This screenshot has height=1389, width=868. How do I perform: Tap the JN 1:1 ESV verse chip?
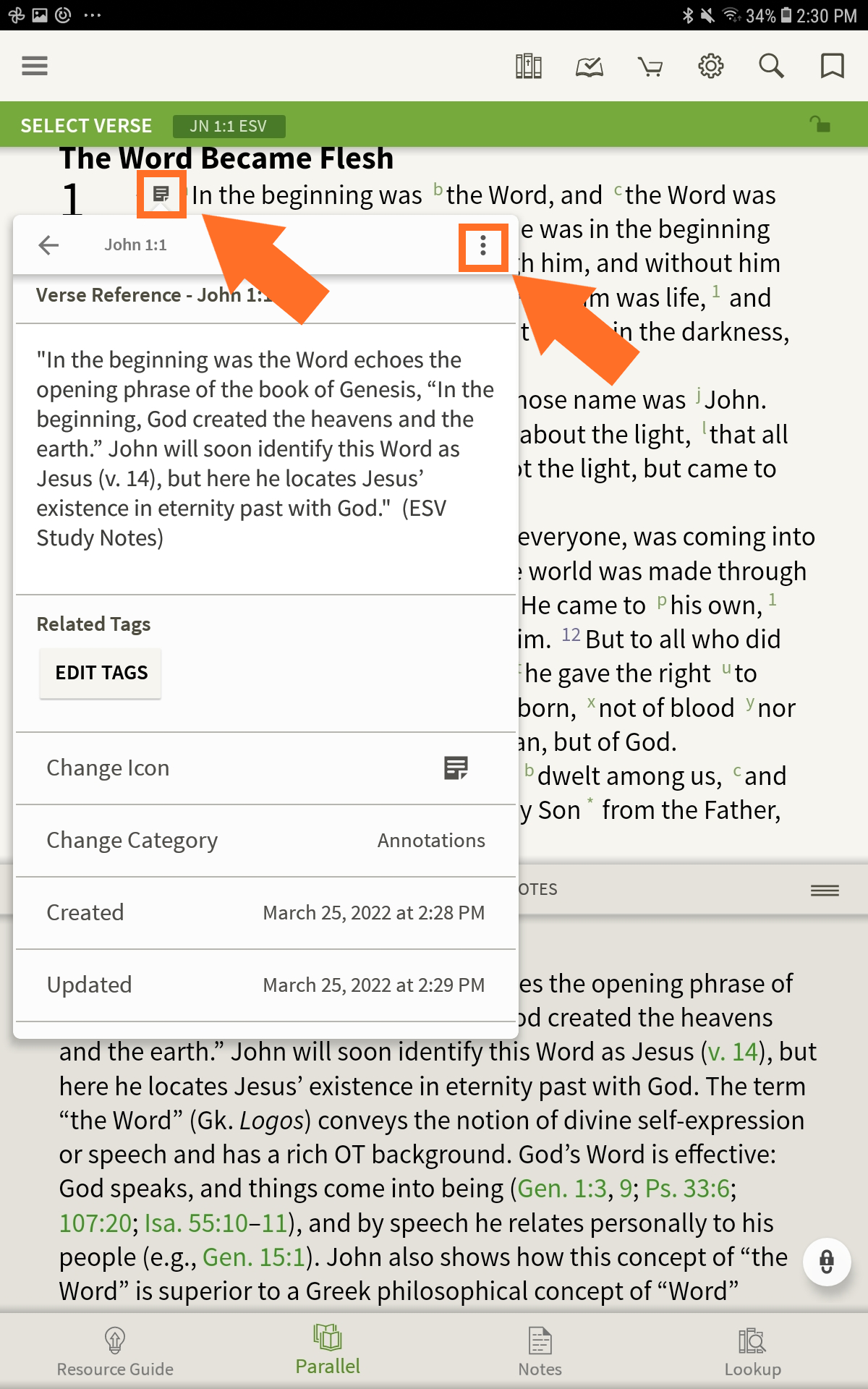pos(229,126)
